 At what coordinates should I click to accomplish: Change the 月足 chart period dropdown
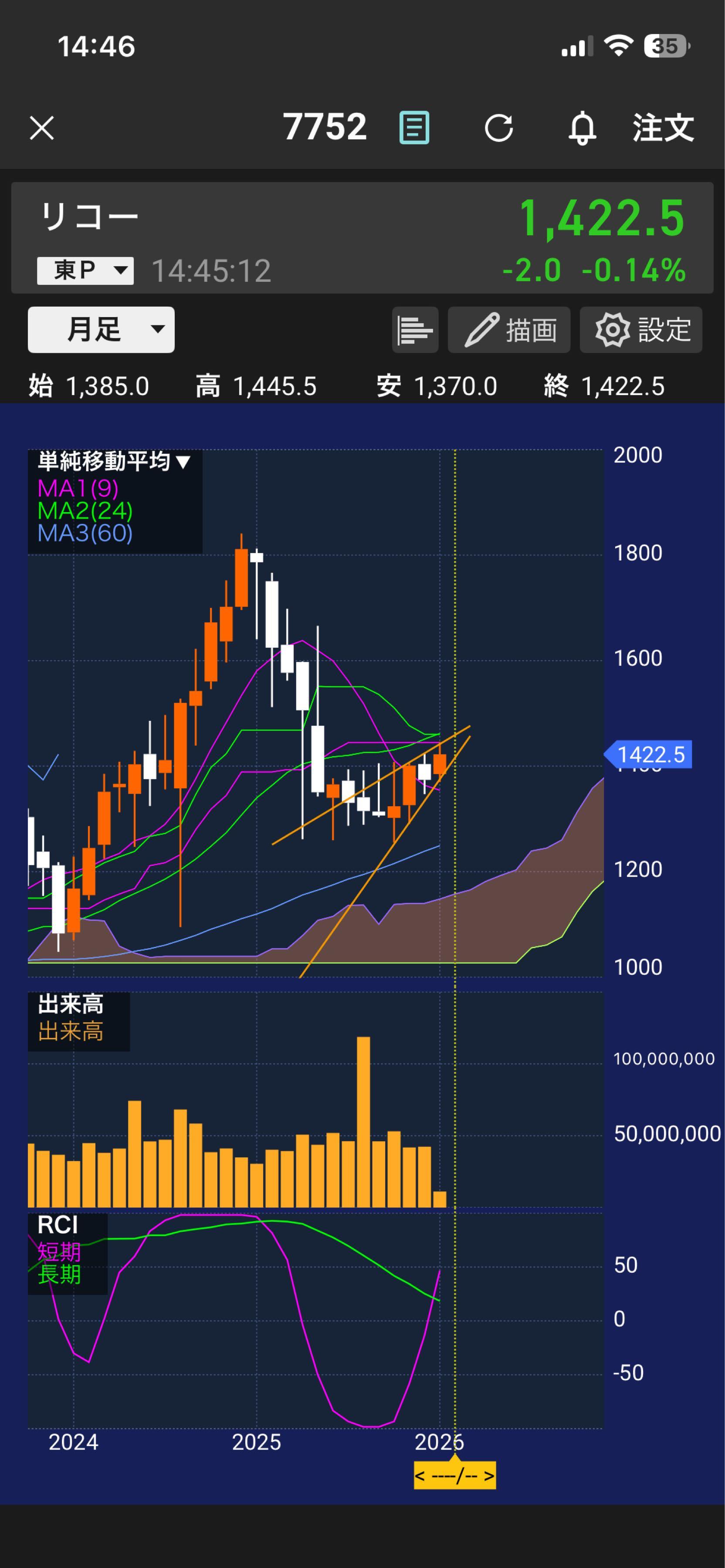tap(101, 329)
